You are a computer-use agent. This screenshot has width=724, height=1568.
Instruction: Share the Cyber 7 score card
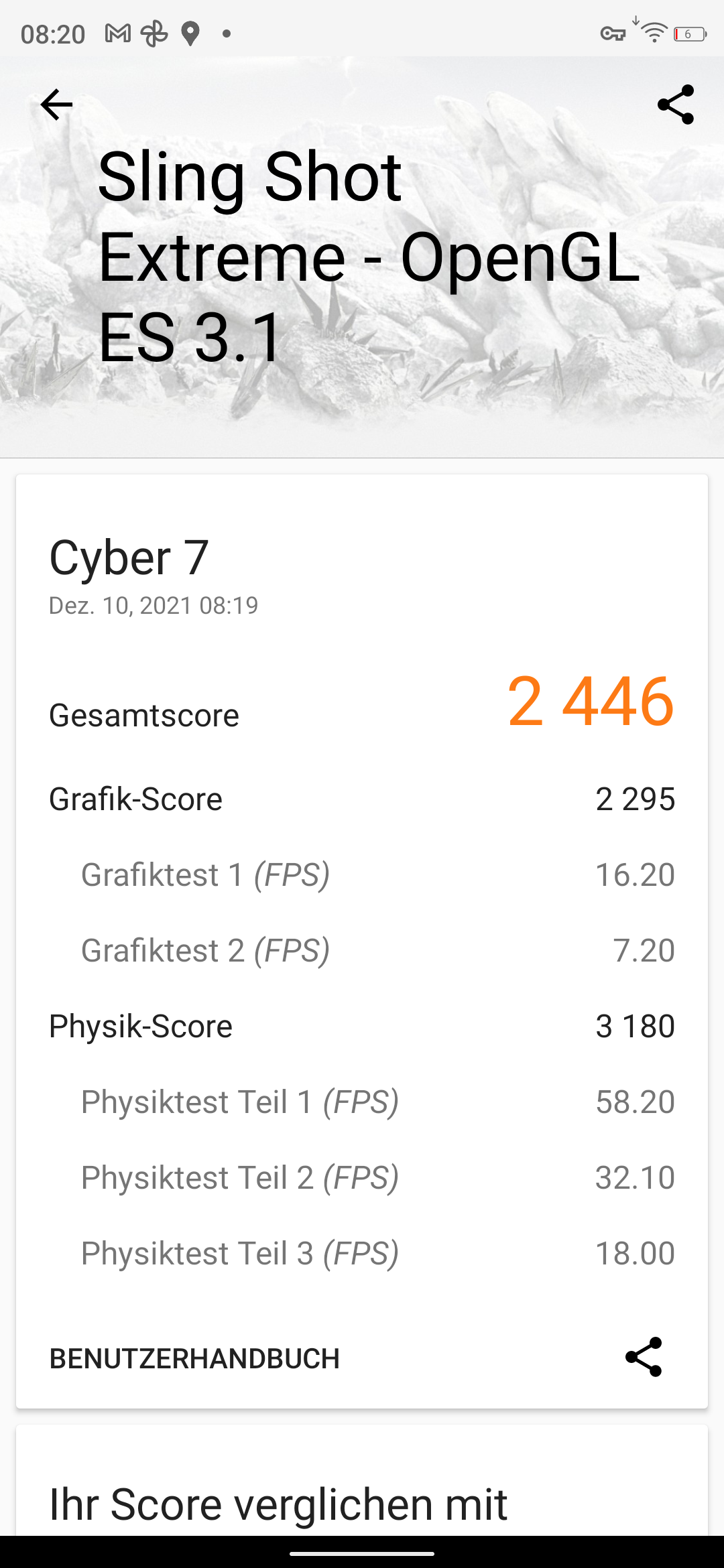point(644,1357)
